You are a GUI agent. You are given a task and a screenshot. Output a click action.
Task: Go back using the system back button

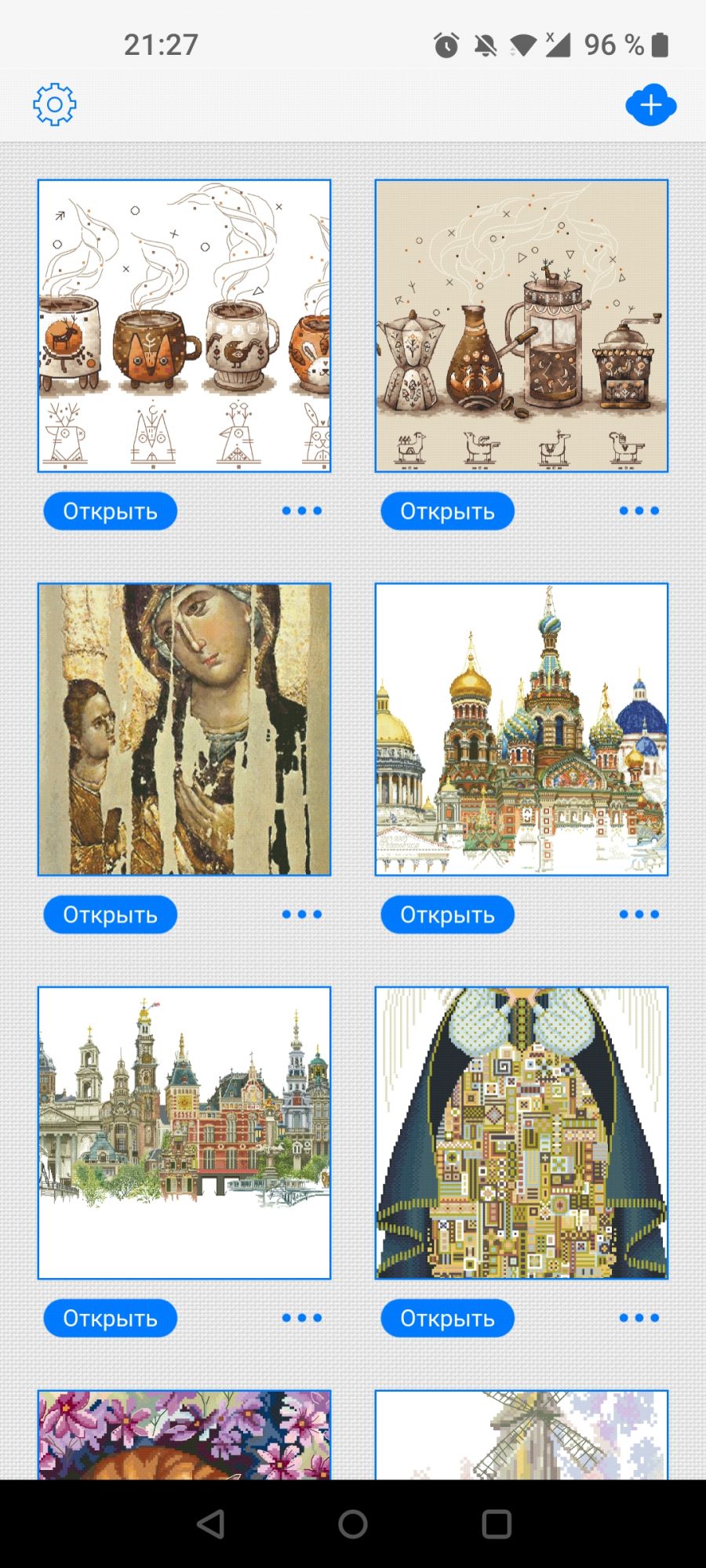(x=210, y=1524)
